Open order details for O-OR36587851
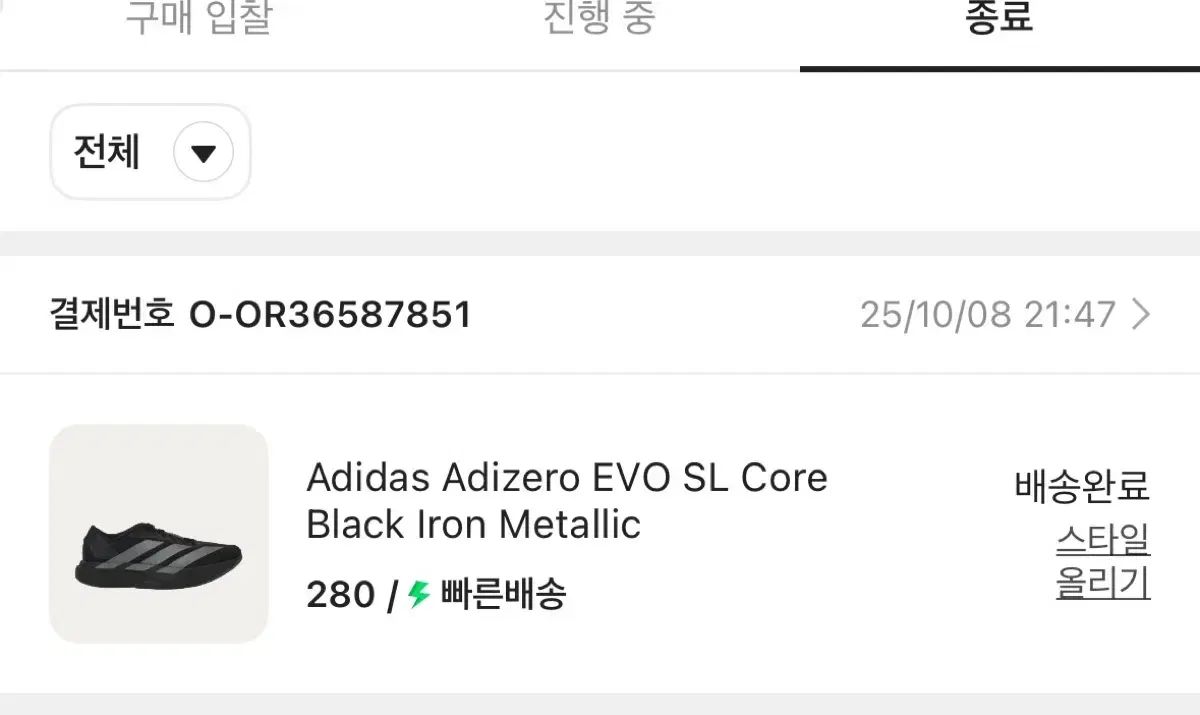Image resolution: width=1200 pixels, height=715 pixels. [x=1139, y=315]
